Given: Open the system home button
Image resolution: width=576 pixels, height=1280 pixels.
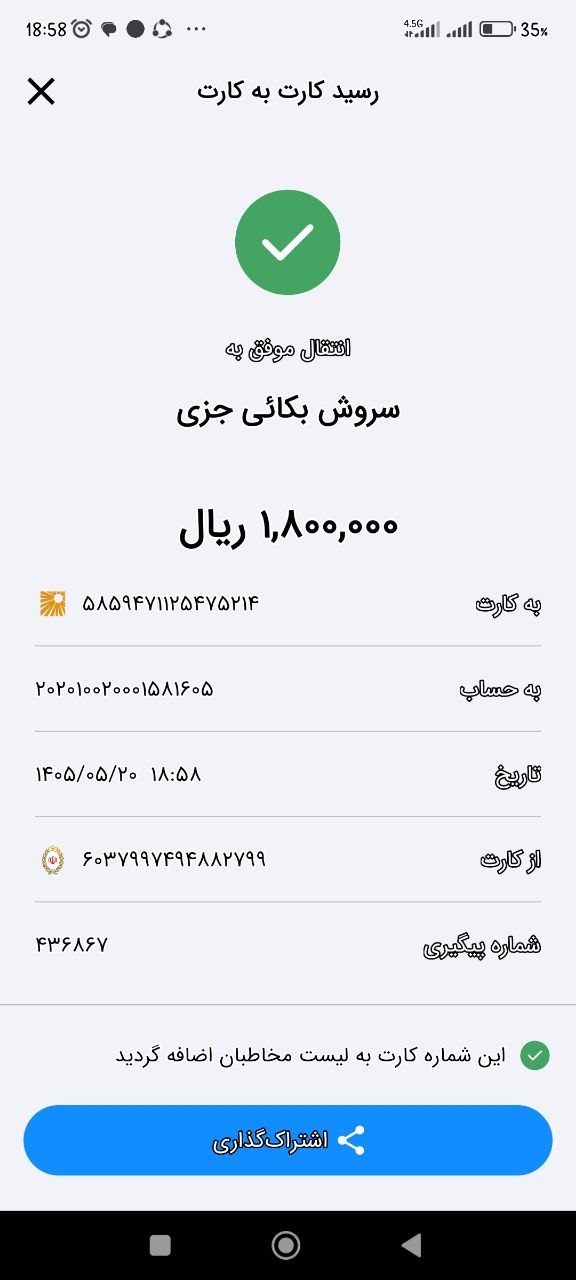Looking at the screenshot, I should (x=286, y=1245).
